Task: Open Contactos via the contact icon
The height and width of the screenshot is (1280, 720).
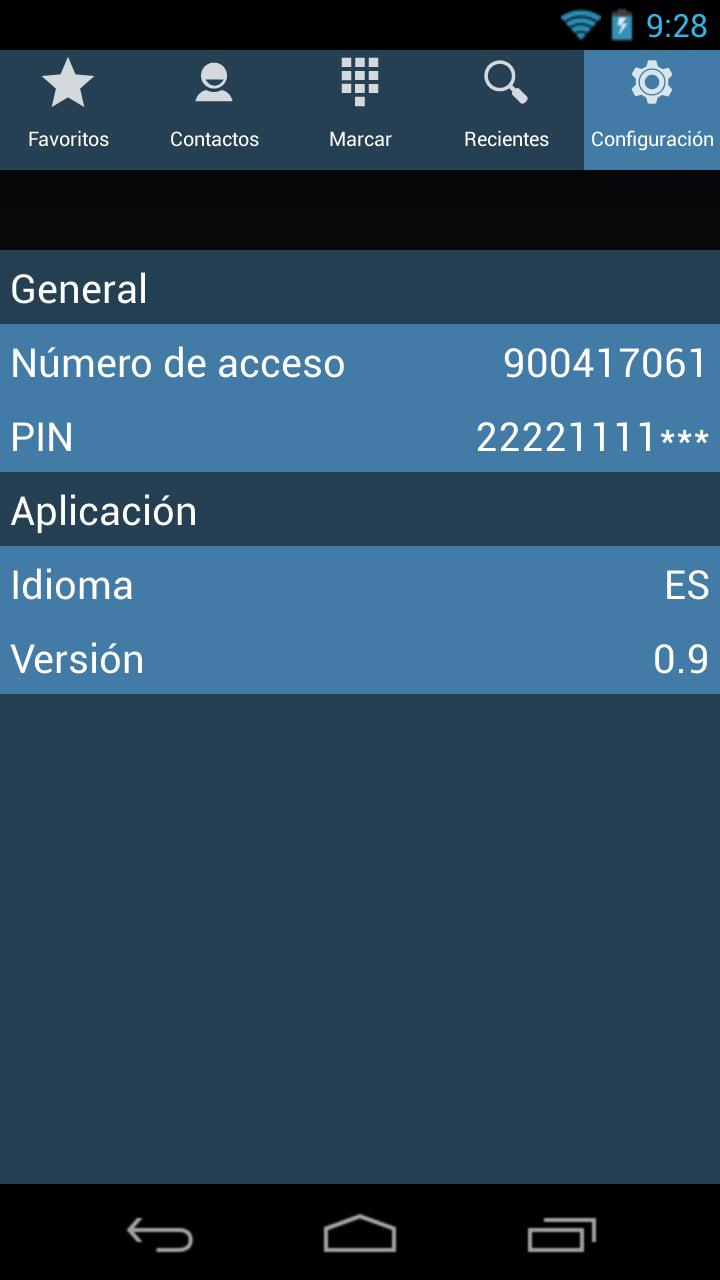Action: 214,82
